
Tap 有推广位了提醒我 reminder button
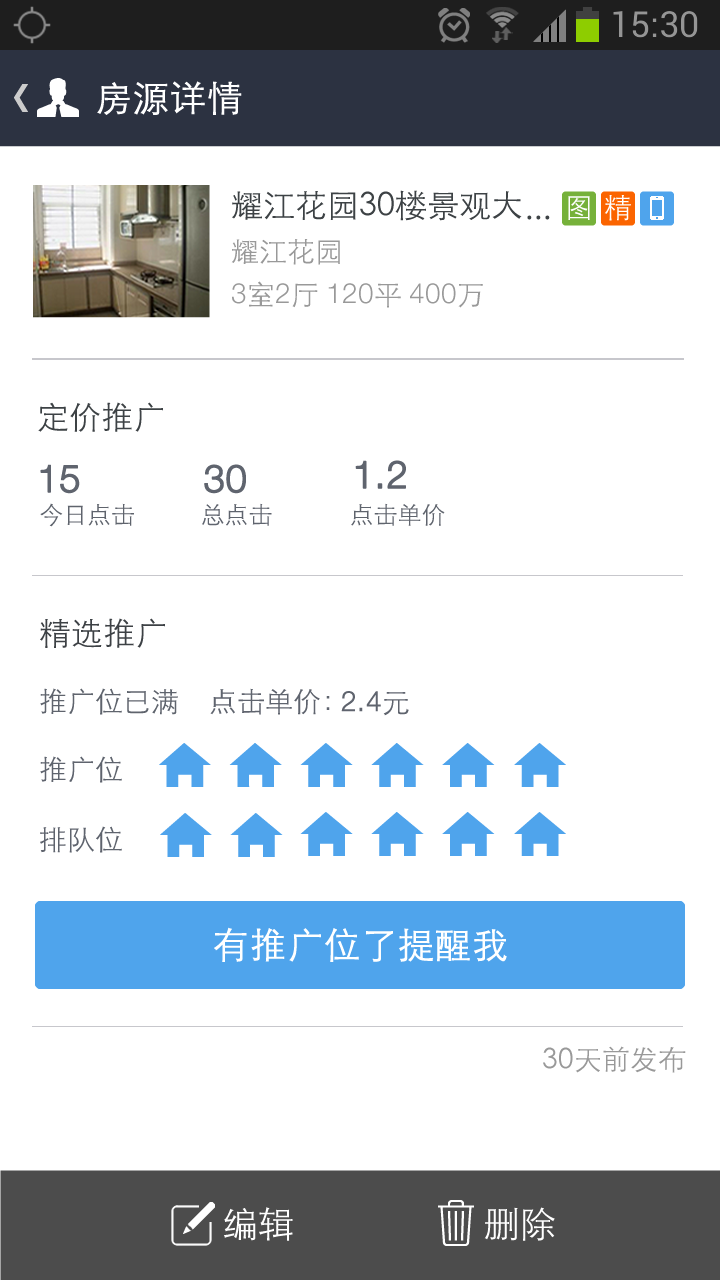(360, 945)
